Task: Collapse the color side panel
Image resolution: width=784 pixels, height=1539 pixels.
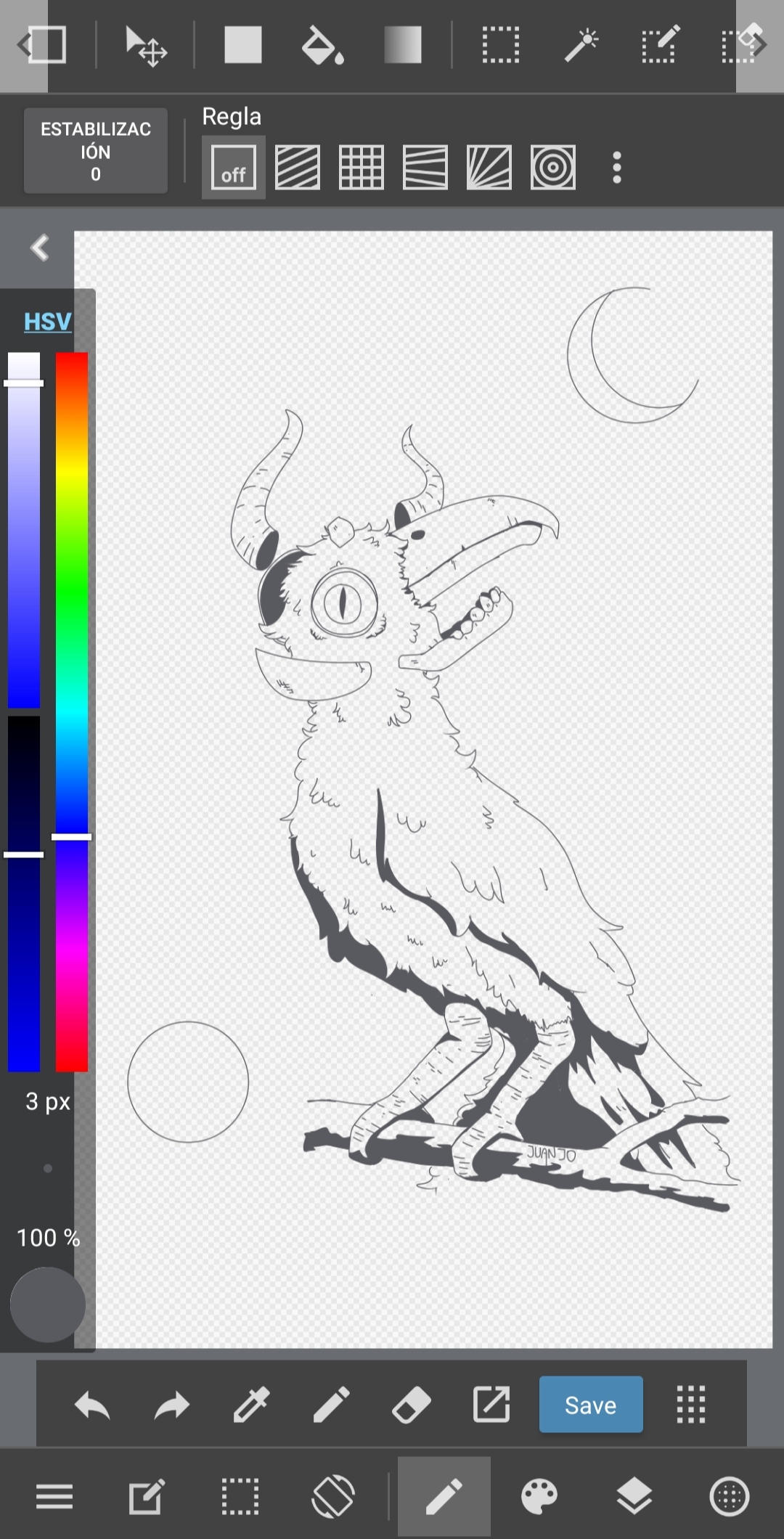Action: tap(39, 248)
